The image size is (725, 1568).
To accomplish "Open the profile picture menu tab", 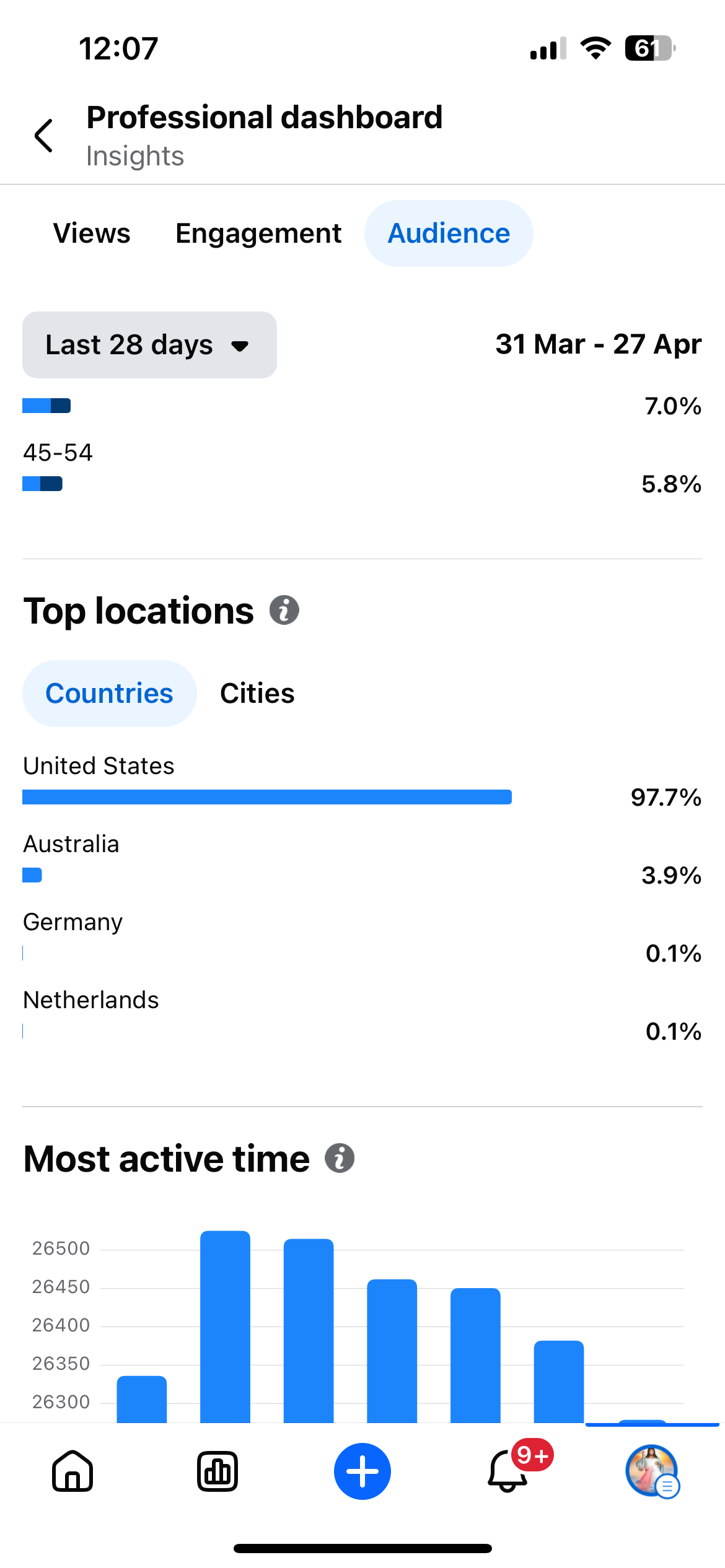I will 652,1471.
